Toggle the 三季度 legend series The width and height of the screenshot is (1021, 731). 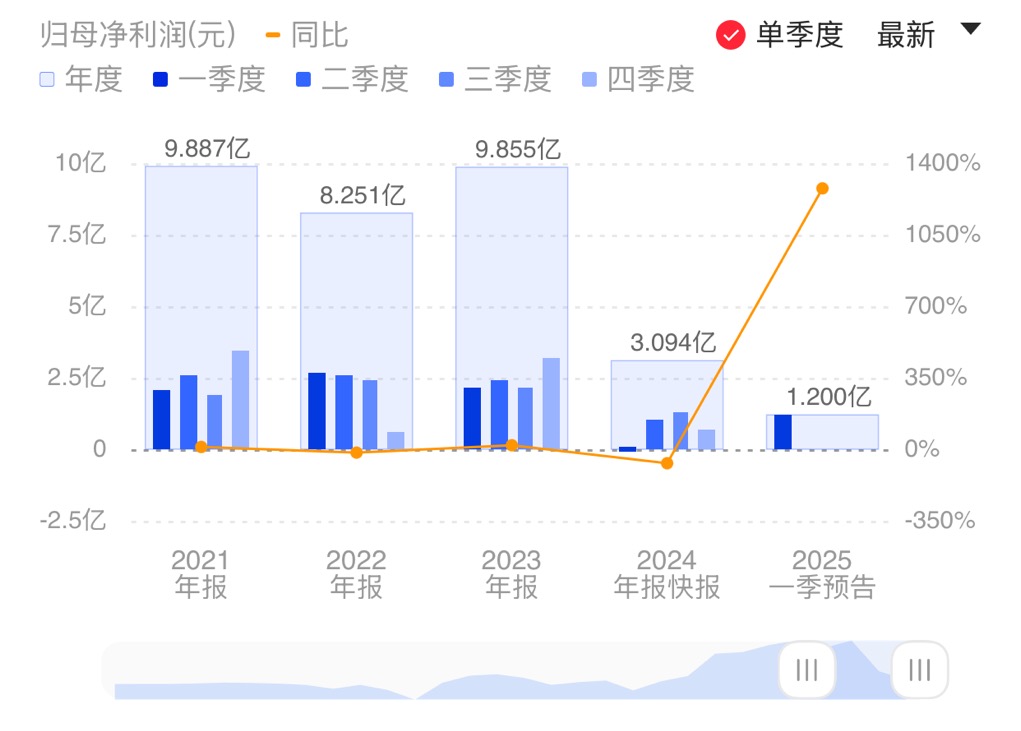(495, 79)
